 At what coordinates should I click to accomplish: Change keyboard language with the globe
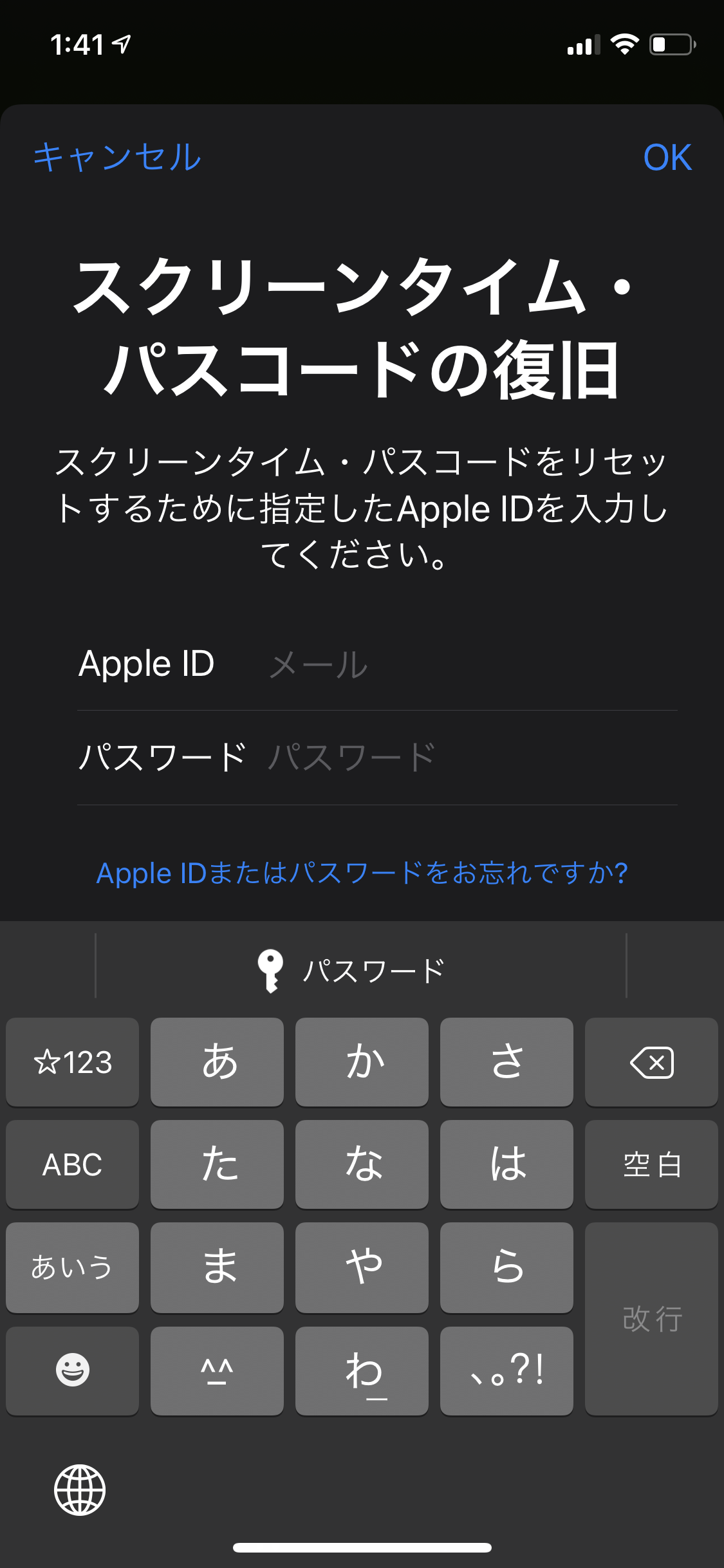[x=80, y=1489]
